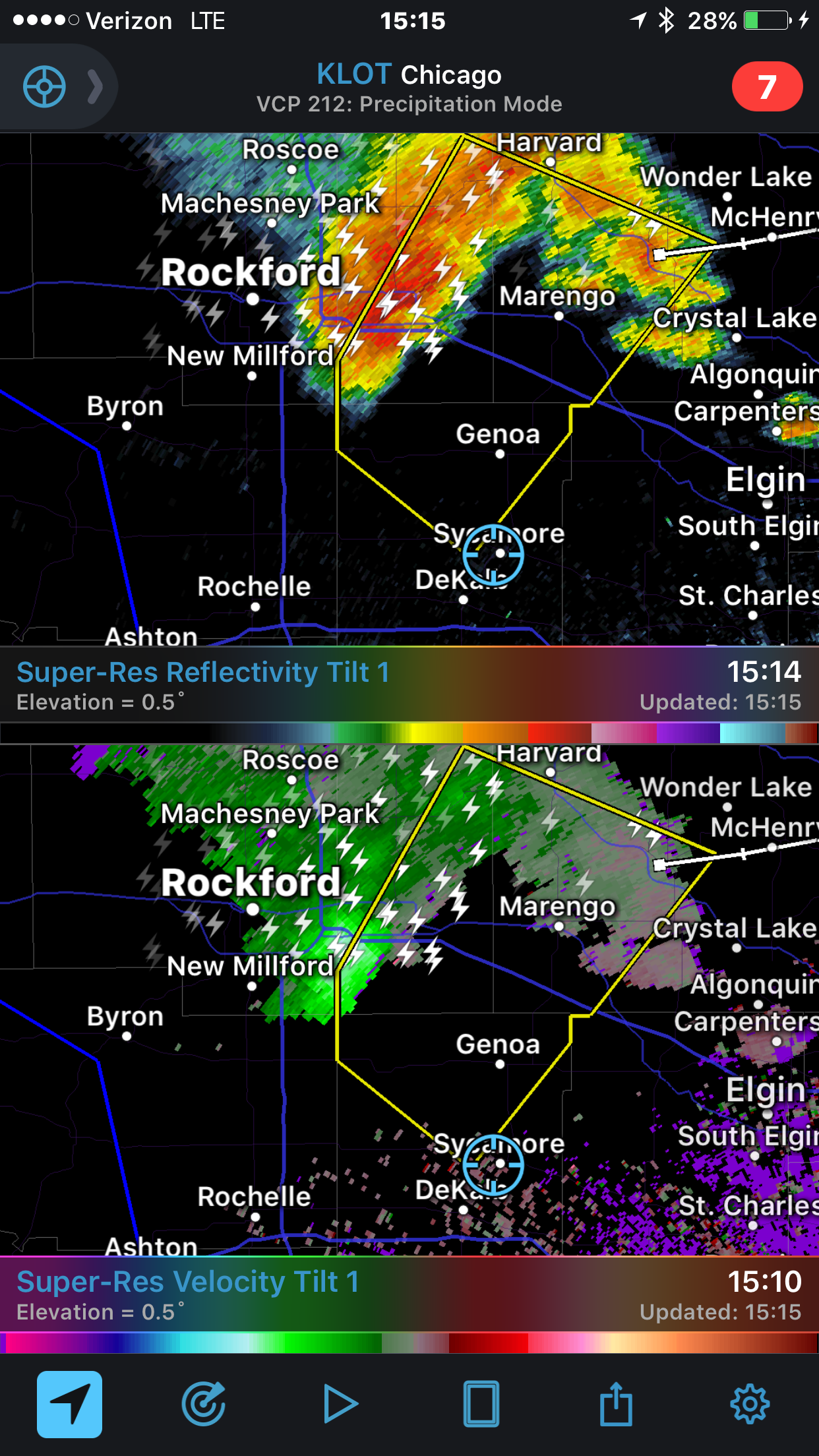This screenshot has height=1456, width=819.
Task: Switch panel layout with rectangle icon
Action: coord(481,1404)
